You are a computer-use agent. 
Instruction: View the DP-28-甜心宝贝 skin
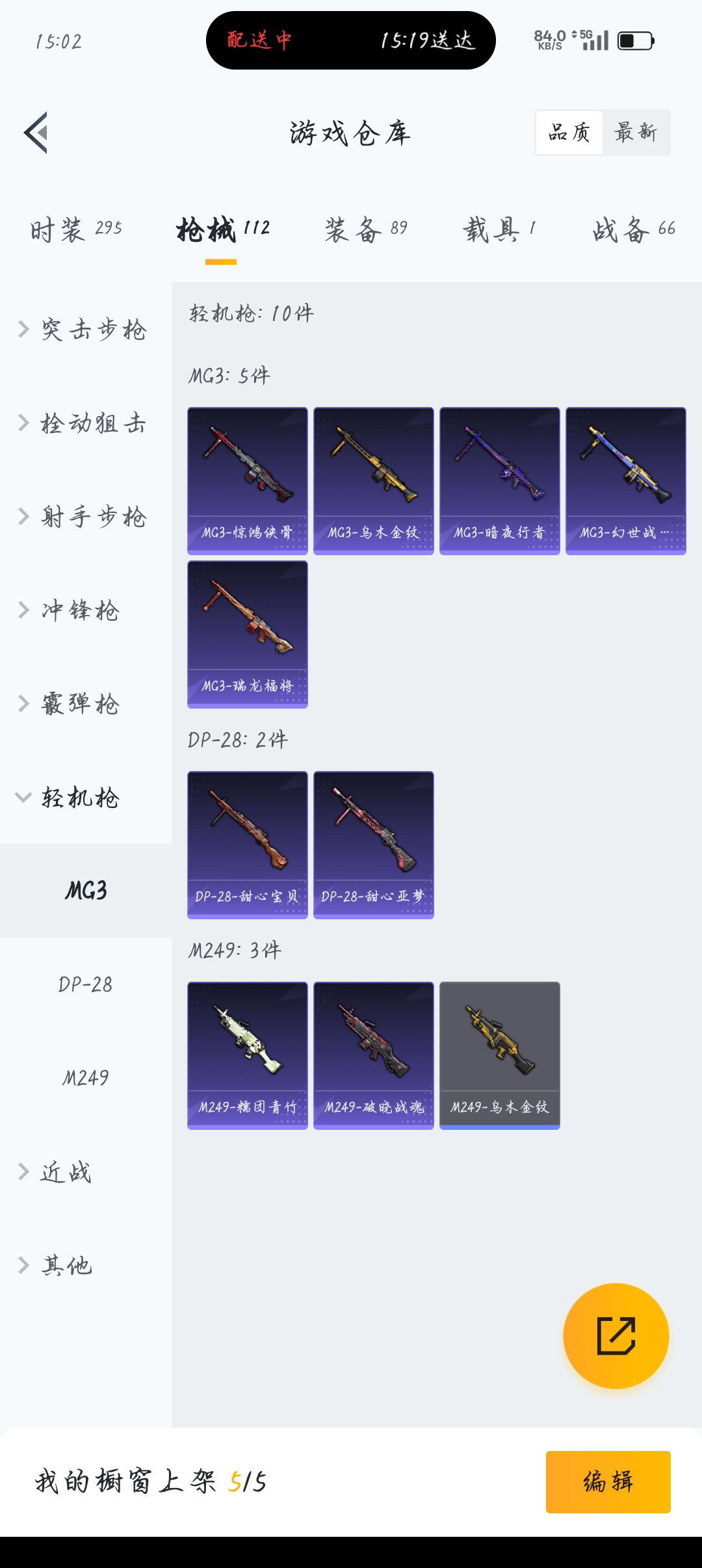tap(248, 844)
